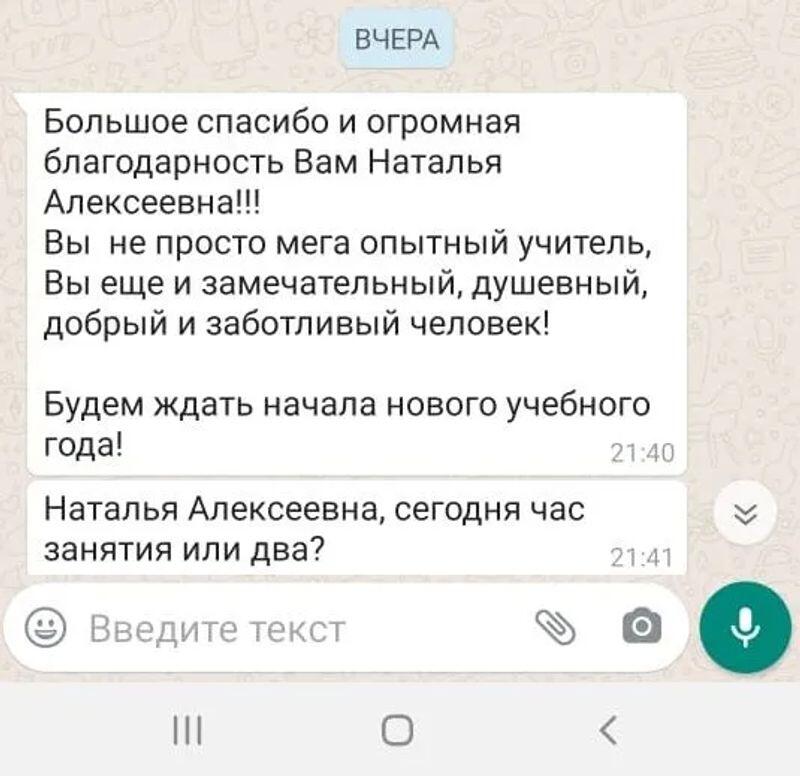Open the attachment paperclip
This screenshot has height=776, width=800.
tap(559, 628)
